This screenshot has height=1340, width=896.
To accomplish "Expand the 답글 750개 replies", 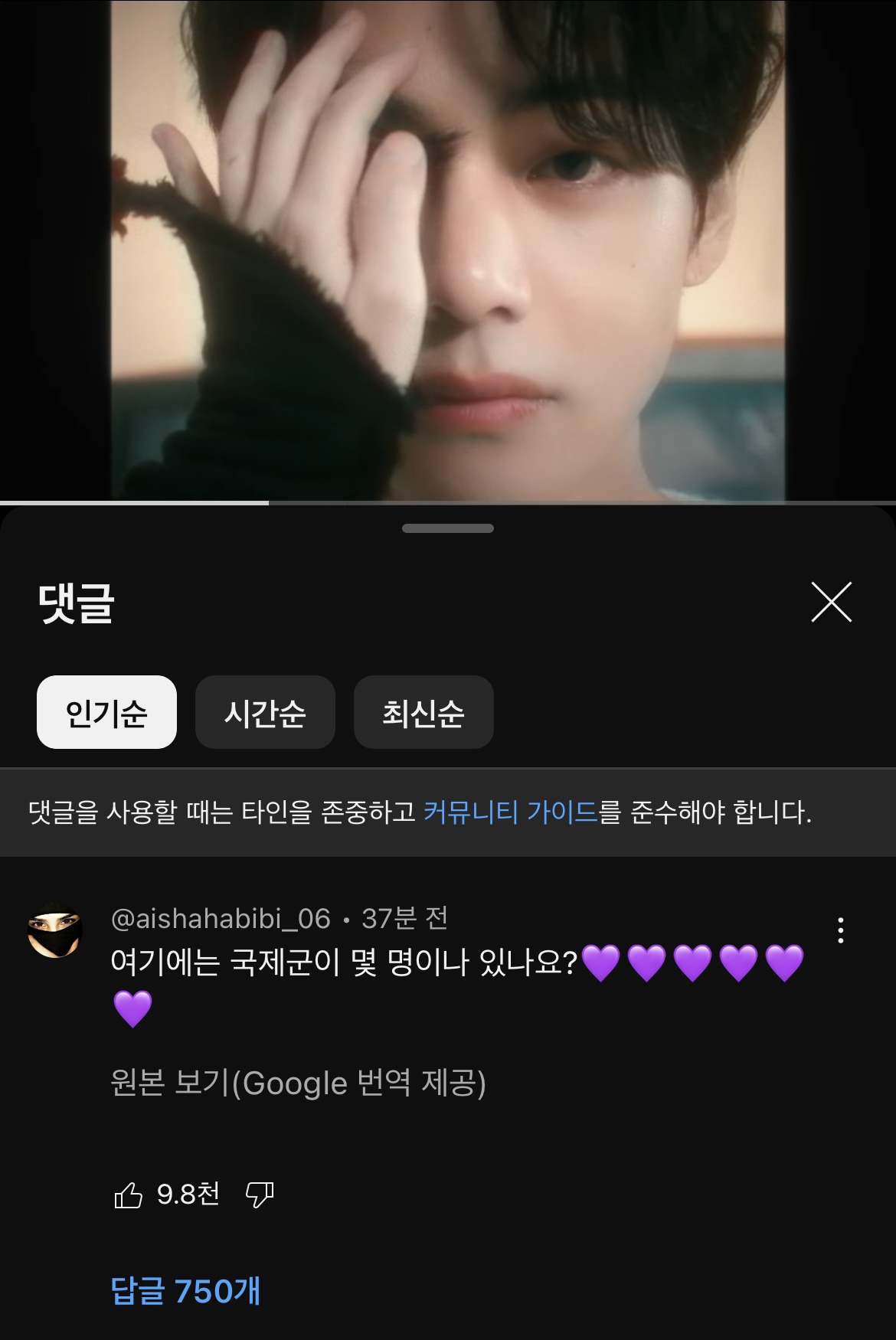I will pyautogui.click(x=185, y=1291).
